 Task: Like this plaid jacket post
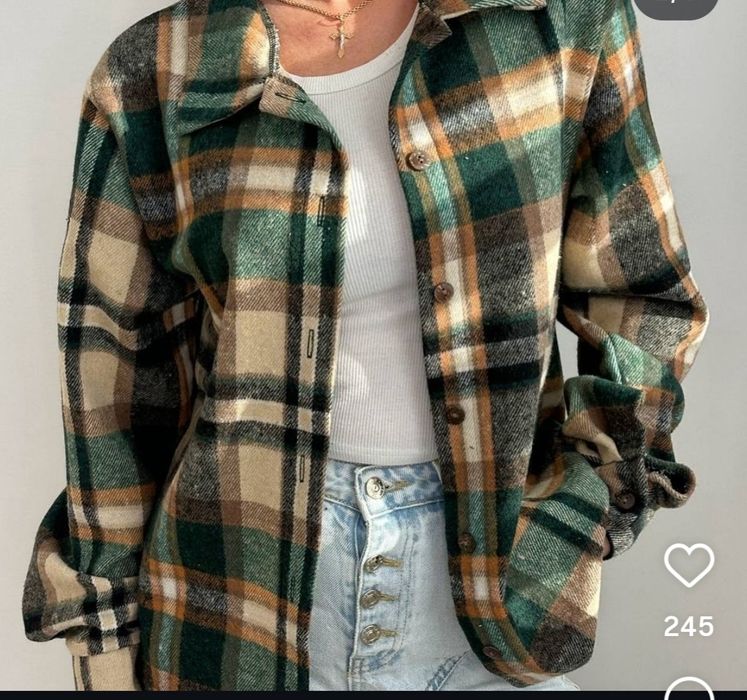coord(689,566)
